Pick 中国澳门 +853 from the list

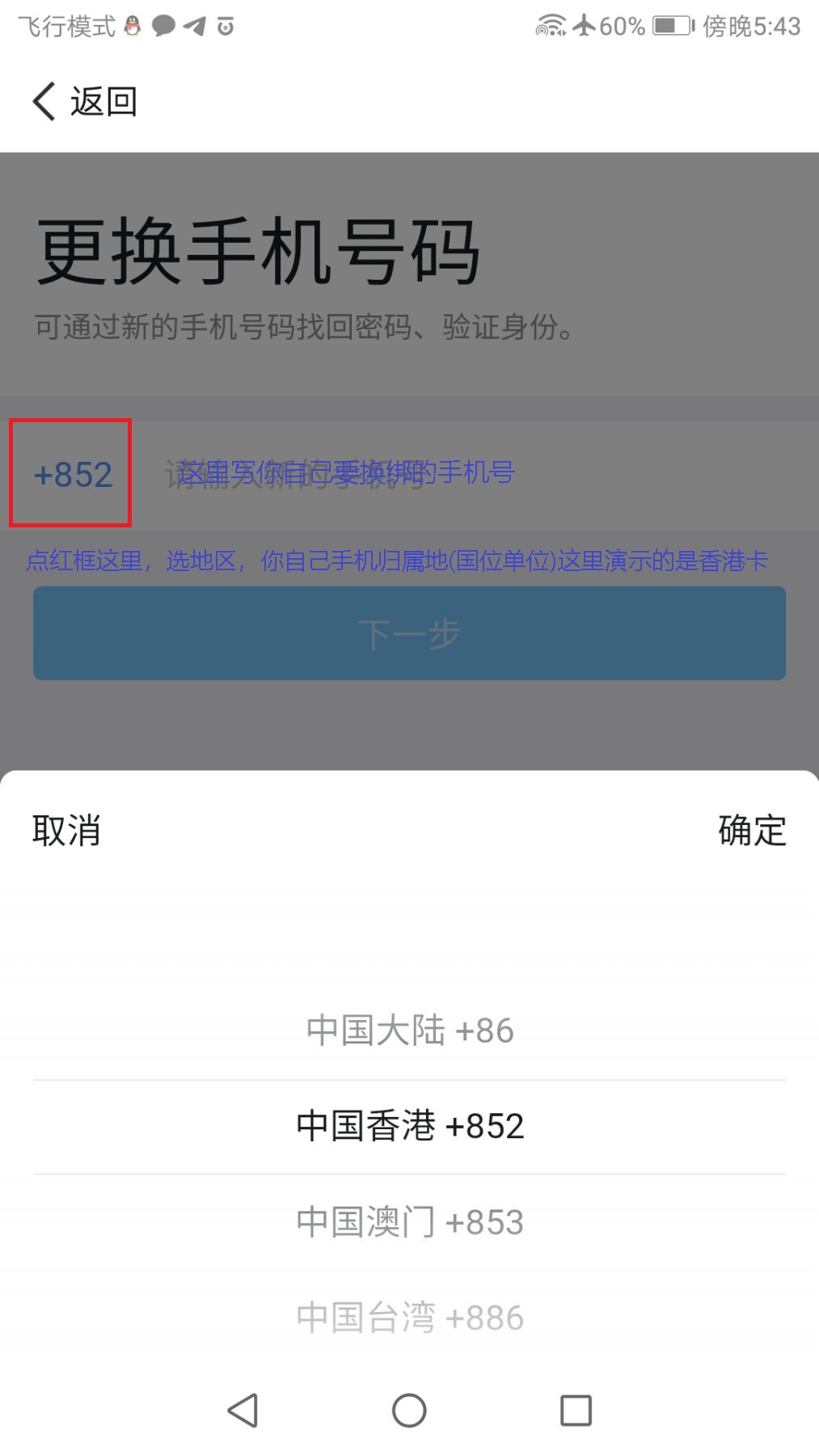pos(409,1221)
